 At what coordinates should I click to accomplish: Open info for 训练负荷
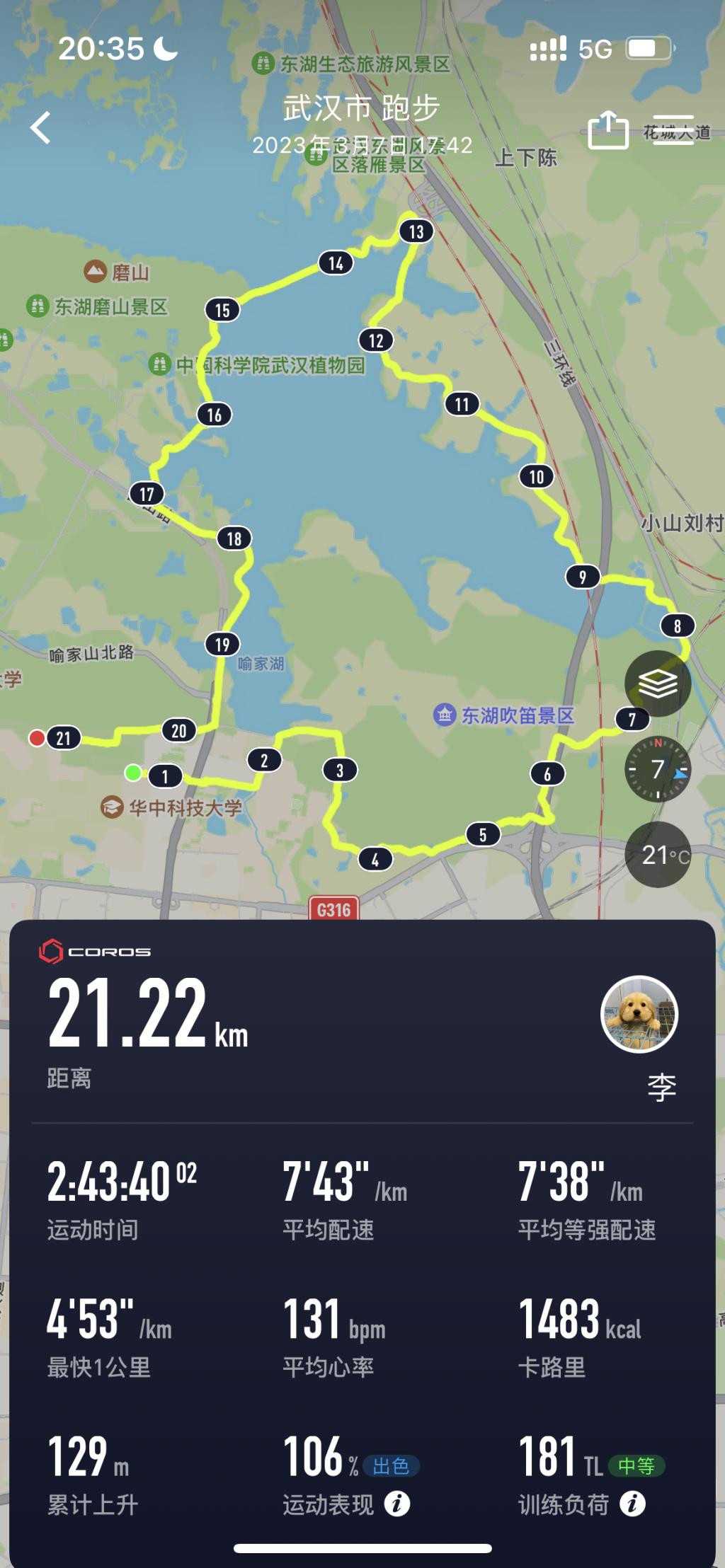pyautogui.click(x=632, y=1504)
